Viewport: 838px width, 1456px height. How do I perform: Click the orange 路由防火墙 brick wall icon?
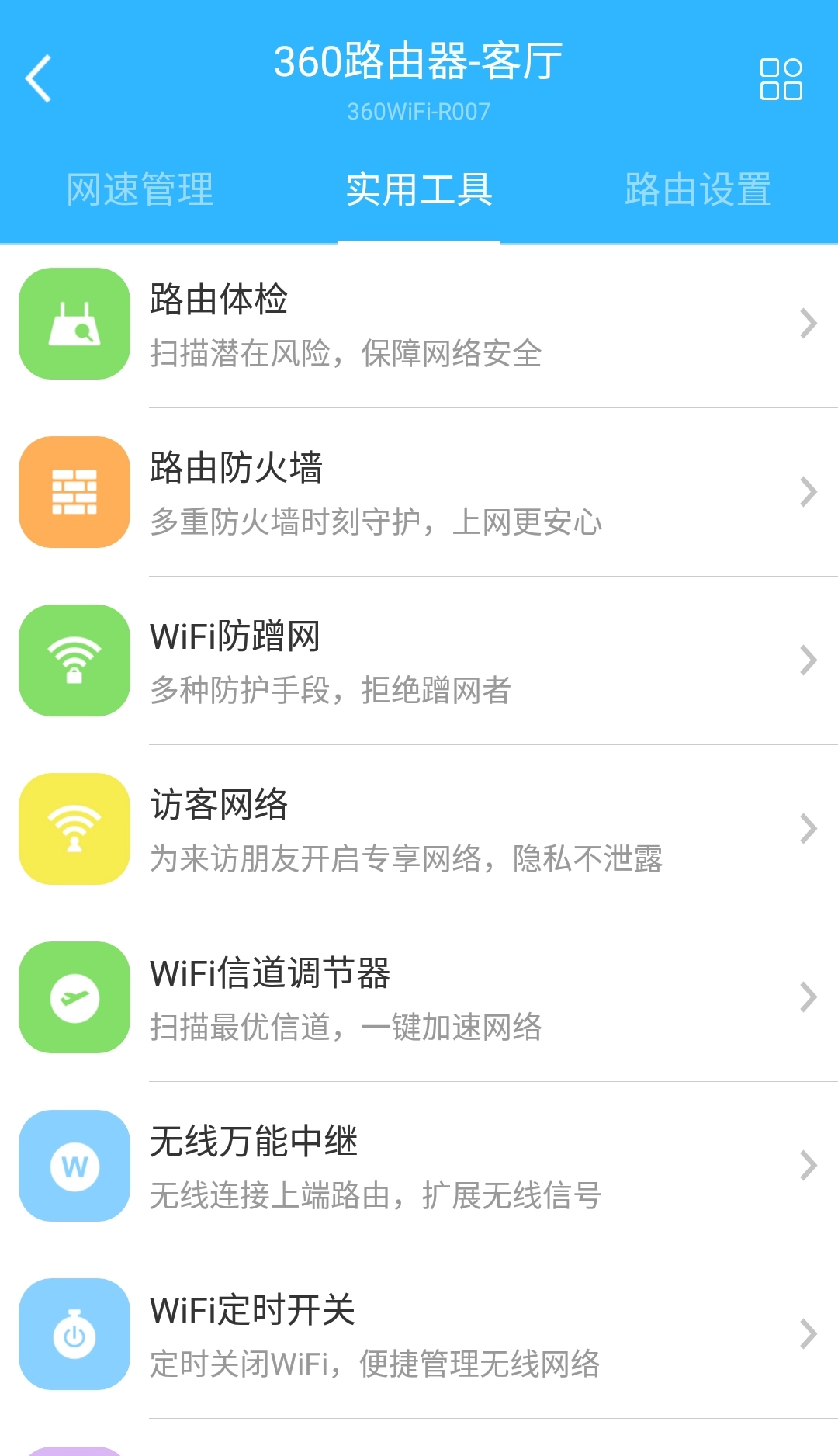[x=74, y=492]
